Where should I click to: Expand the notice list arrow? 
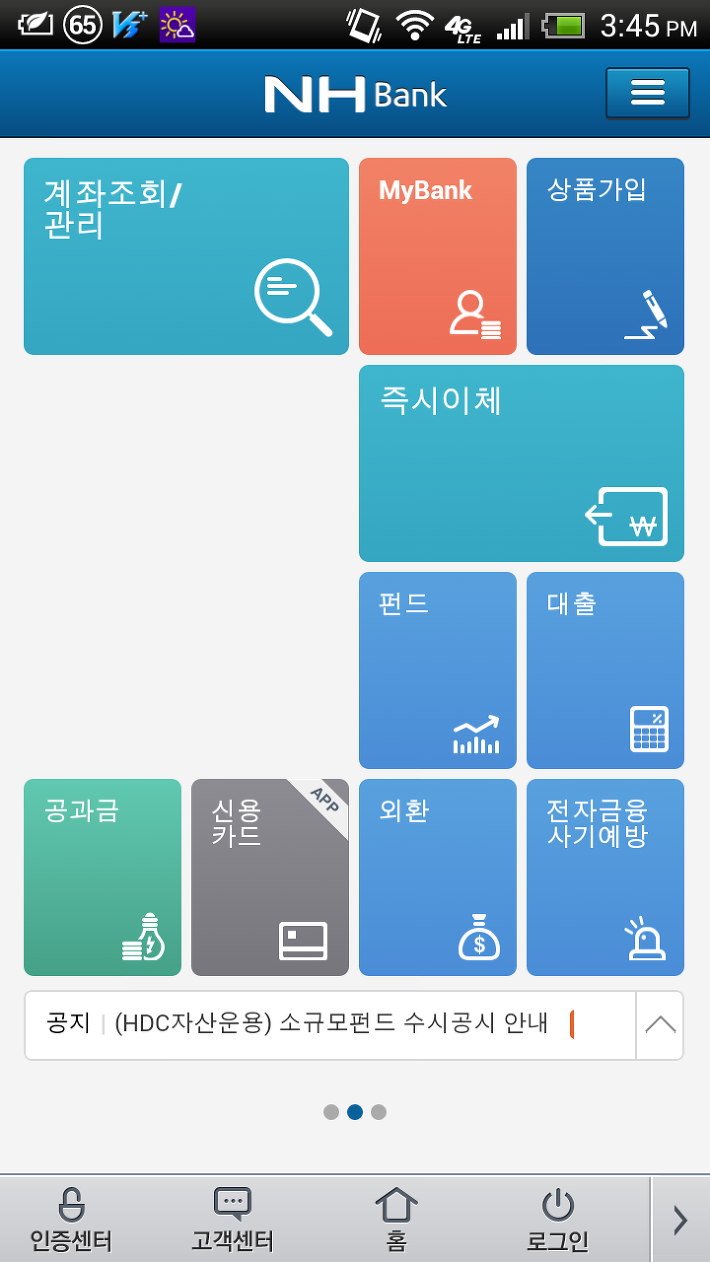[660, 1025]
